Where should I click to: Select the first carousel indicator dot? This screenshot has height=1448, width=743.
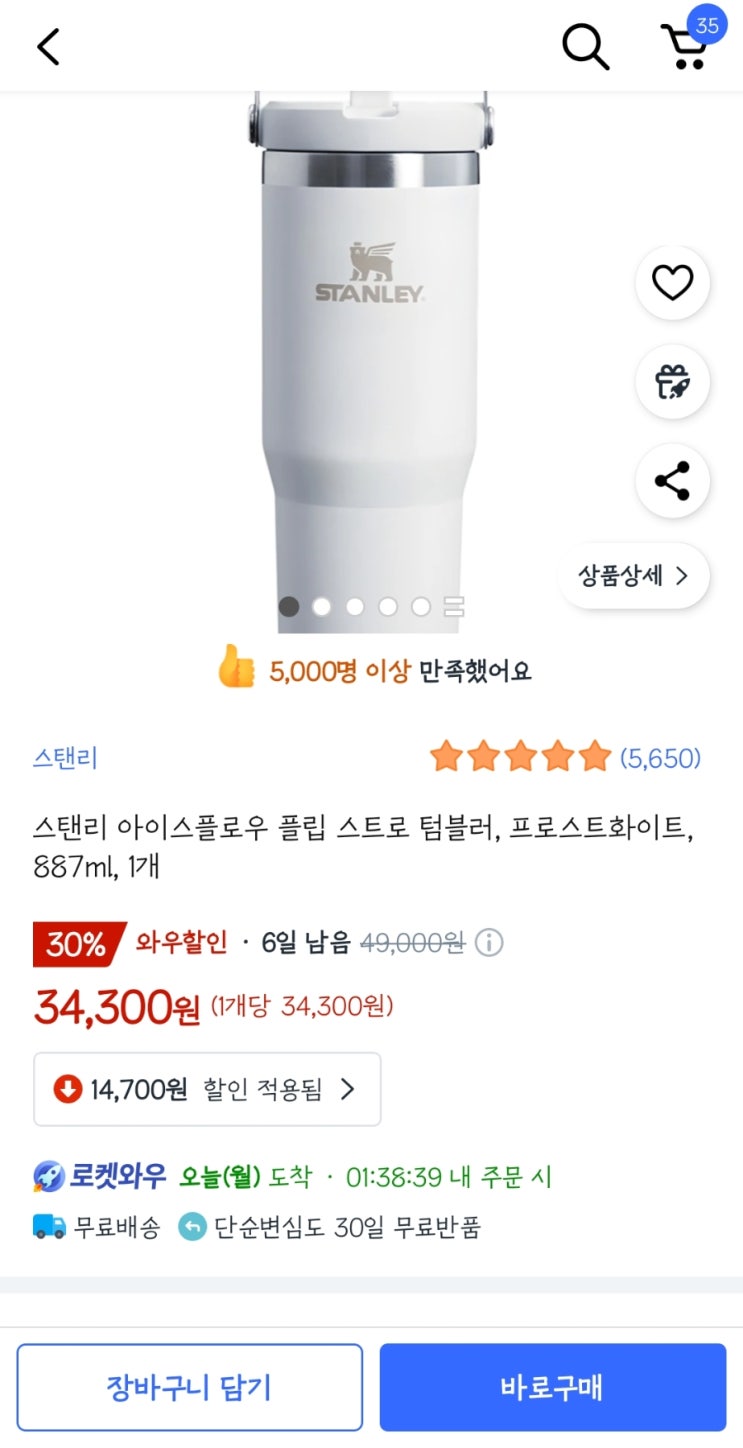coord(288,606)
